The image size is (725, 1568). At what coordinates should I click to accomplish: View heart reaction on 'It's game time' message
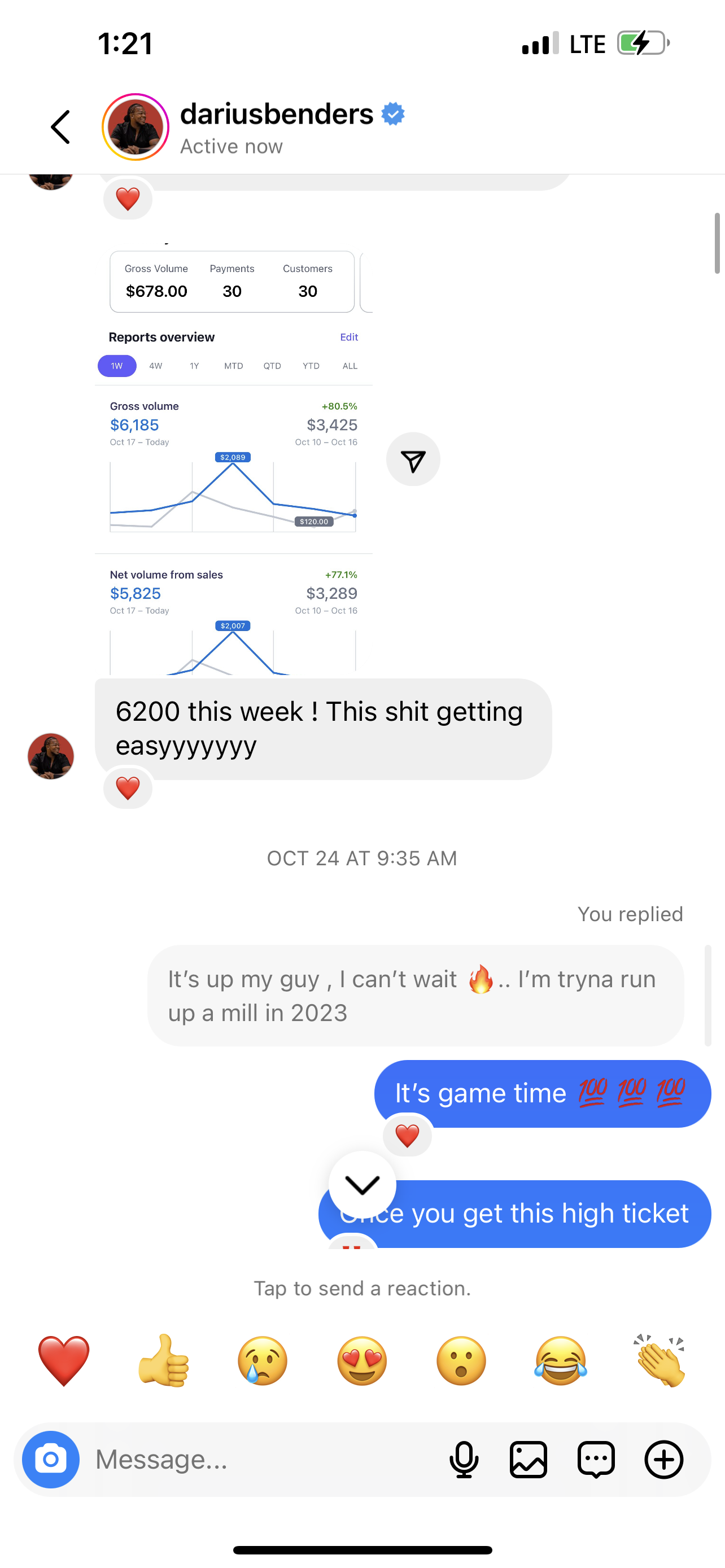(407, 1136)
